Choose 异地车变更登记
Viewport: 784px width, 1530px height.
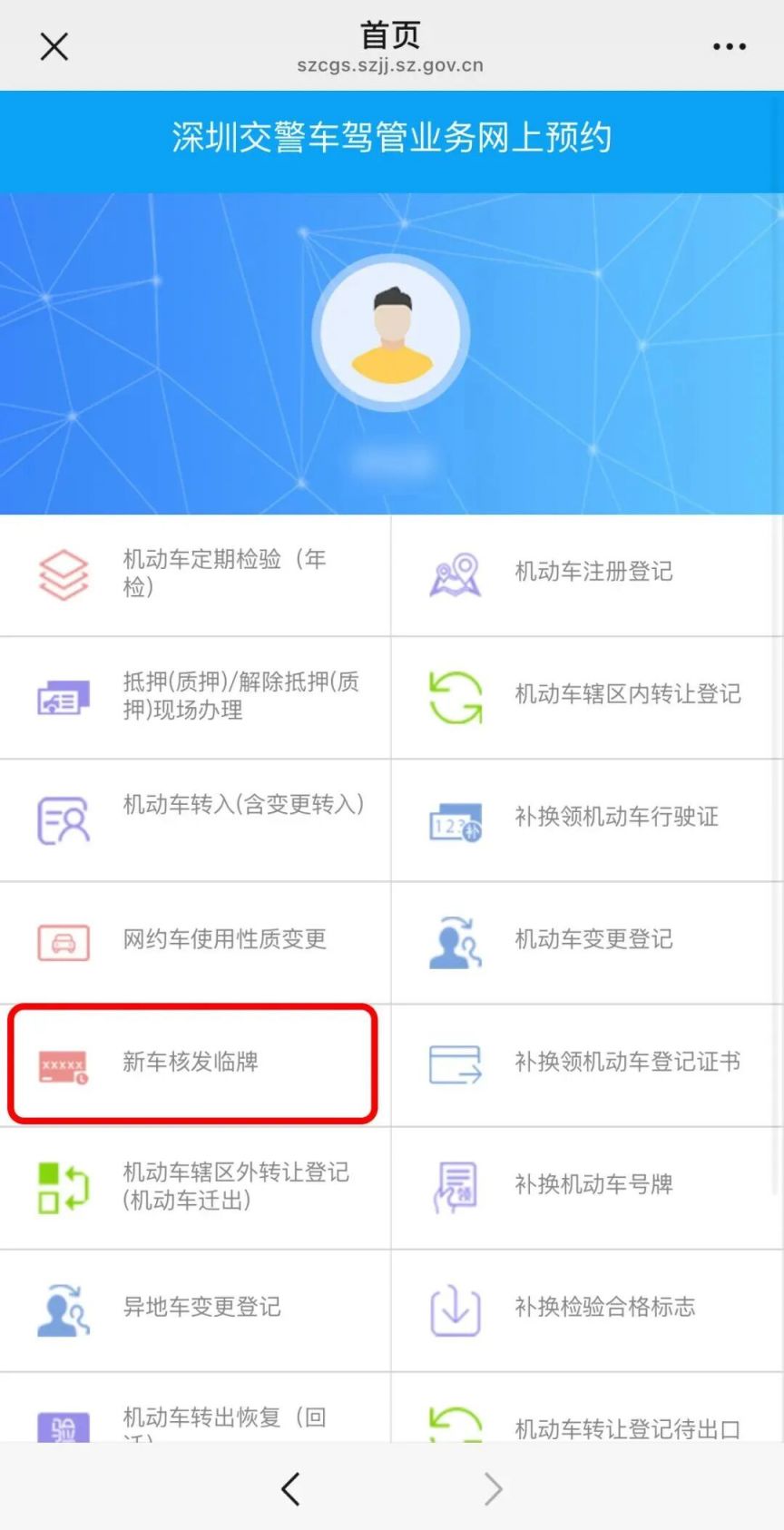pos(195,1309)
